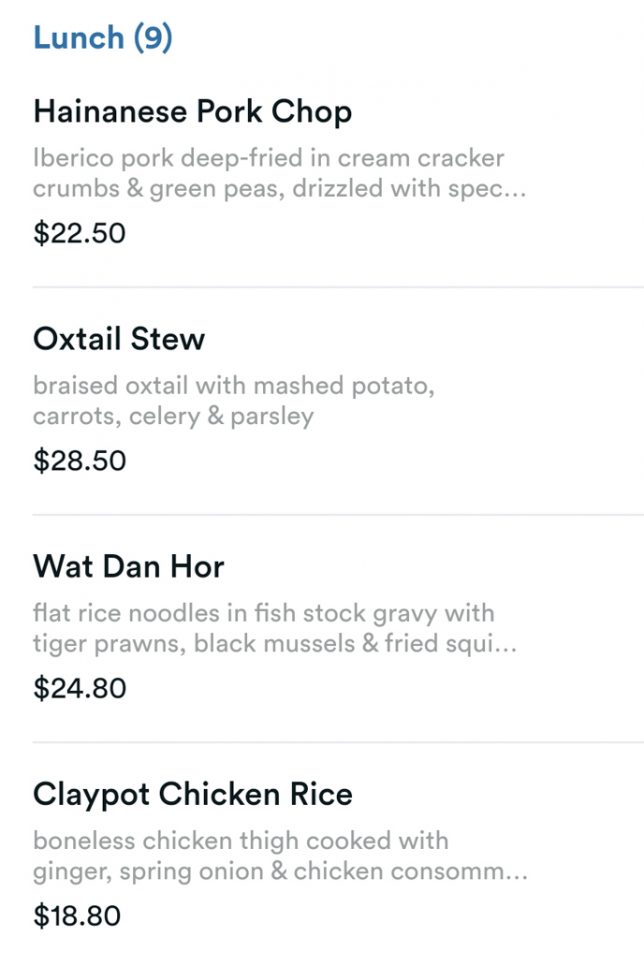
Task: Select the Oxtail Stew dish
Action: point(119,339)
